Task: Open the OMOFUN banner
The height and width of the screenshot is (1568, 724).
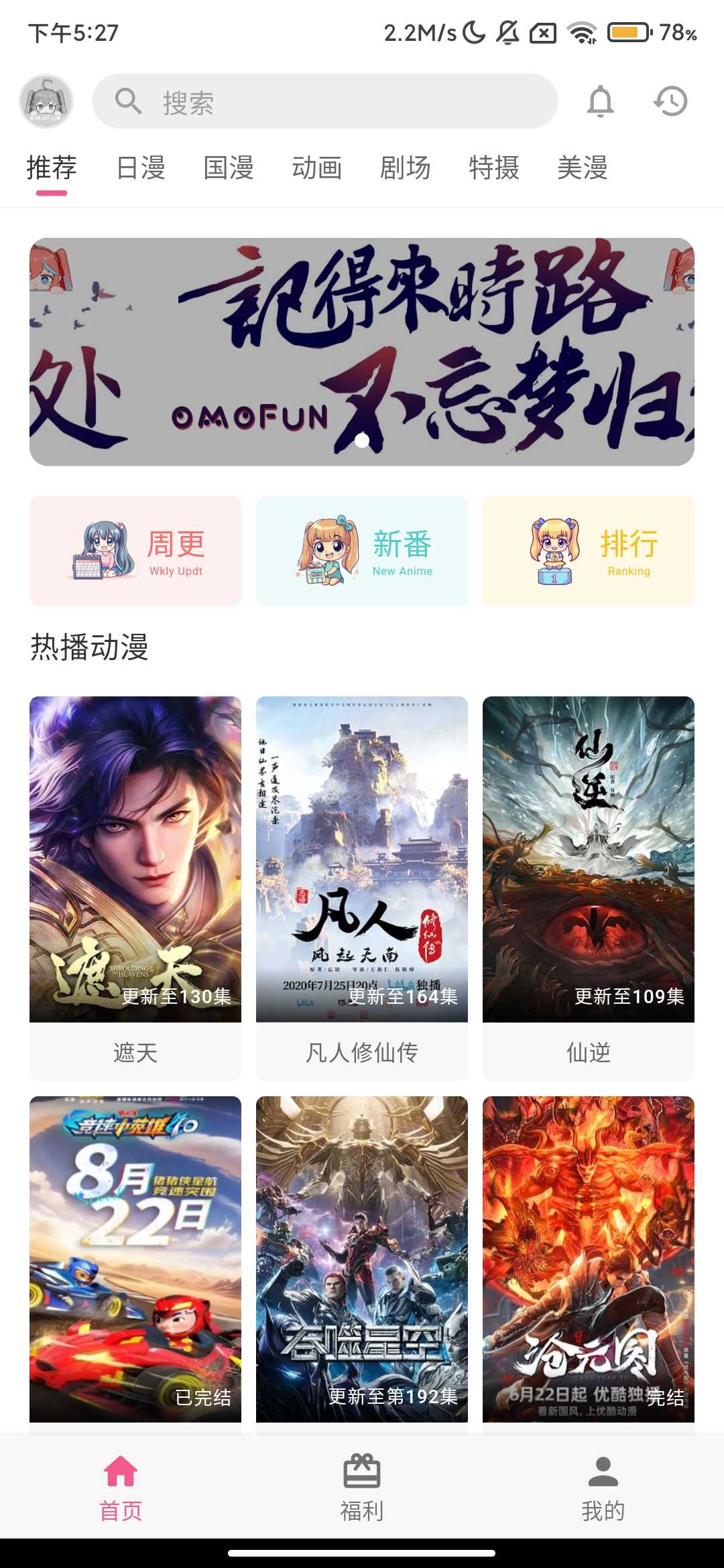Action: click(362, 352)
